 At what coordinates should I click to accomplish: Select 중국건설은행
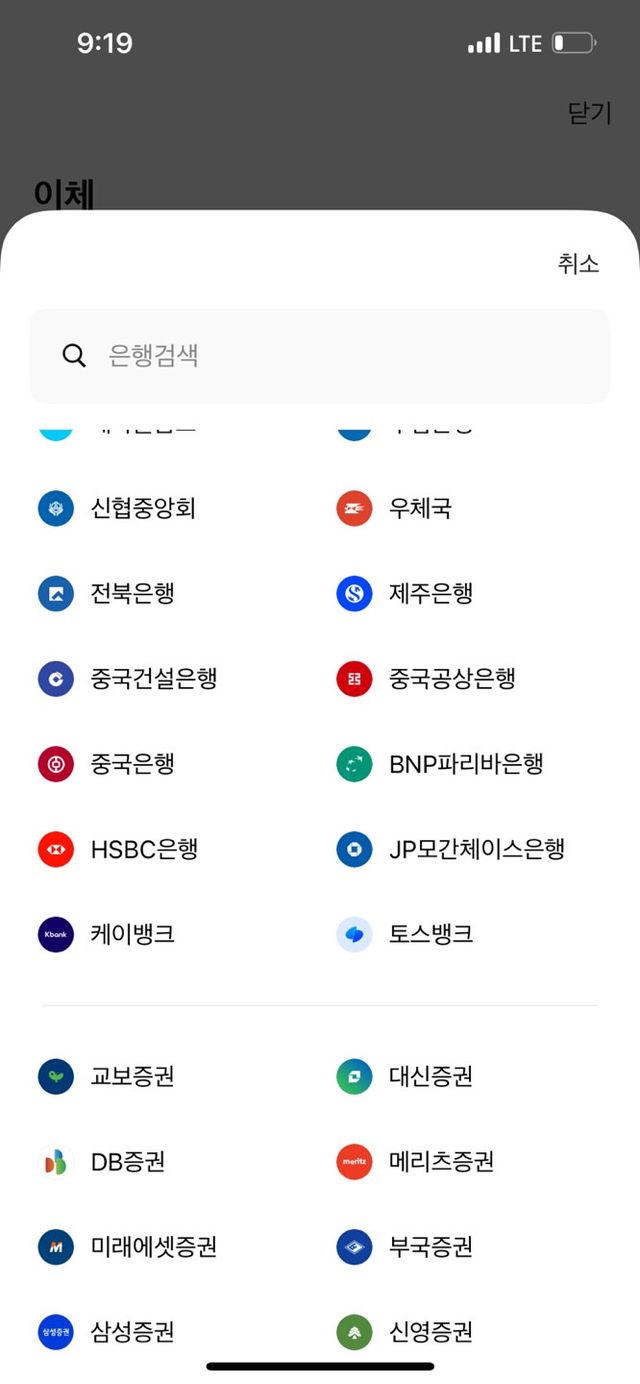click(153, 679)
